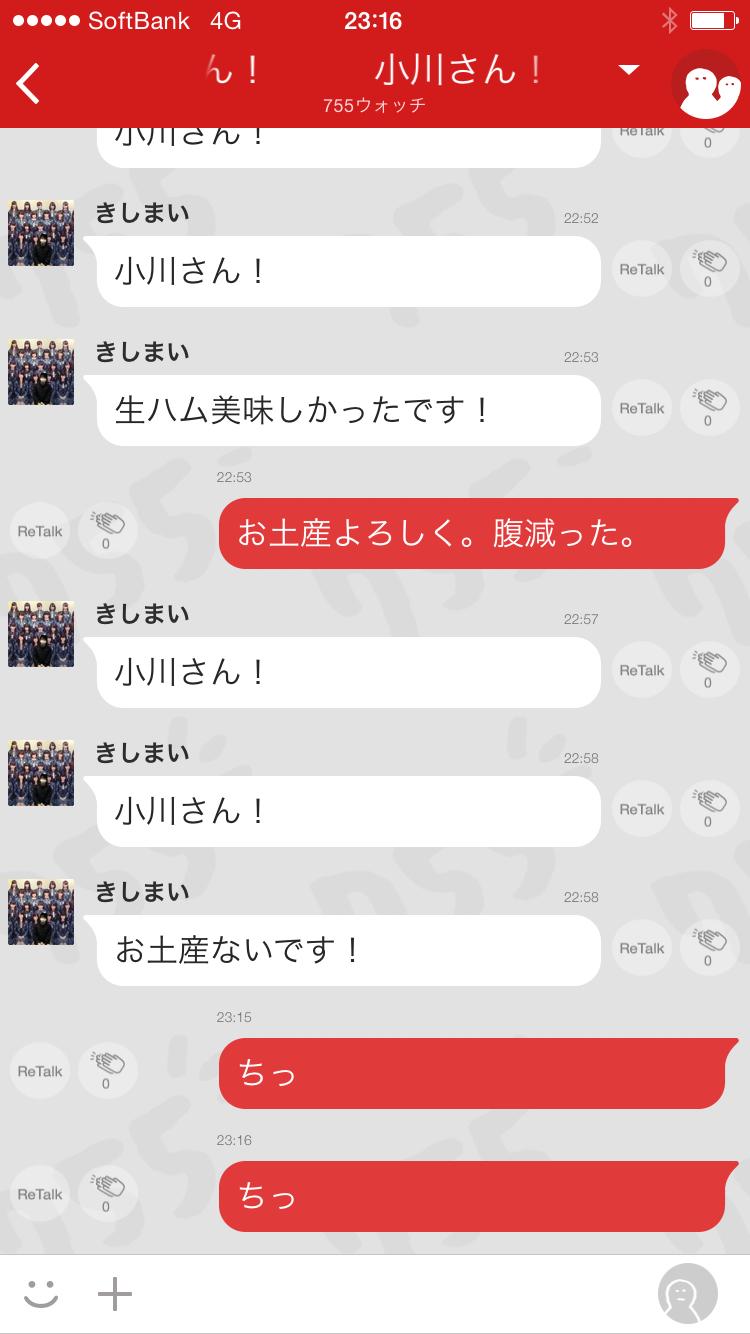Tap the clap icon on お土産よろしく。腹減った。 message

(107, 529)
